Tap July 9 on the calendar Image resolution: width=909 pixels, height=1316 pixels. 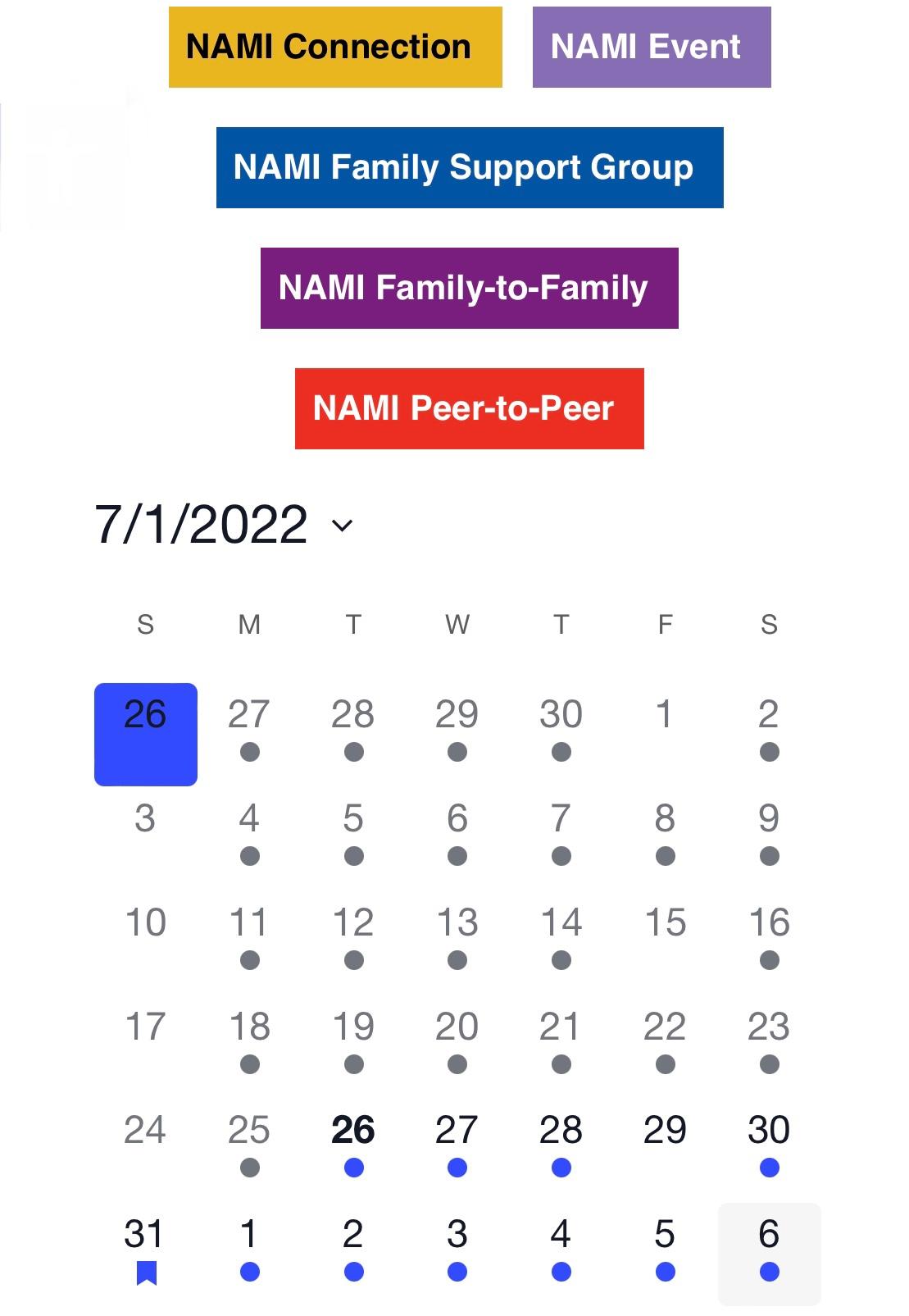[x=769, y=831]
